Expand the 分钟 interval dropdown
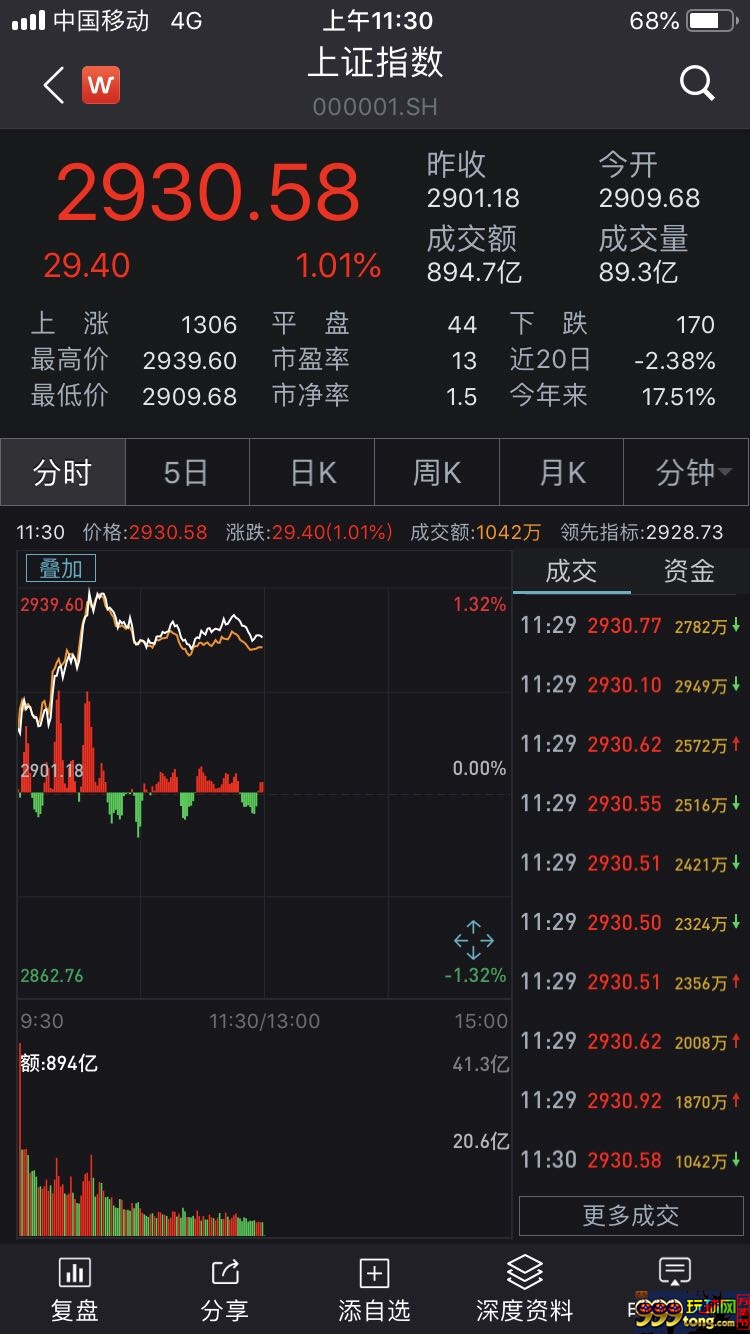The image size is (750, 1334). pos(690,472)
